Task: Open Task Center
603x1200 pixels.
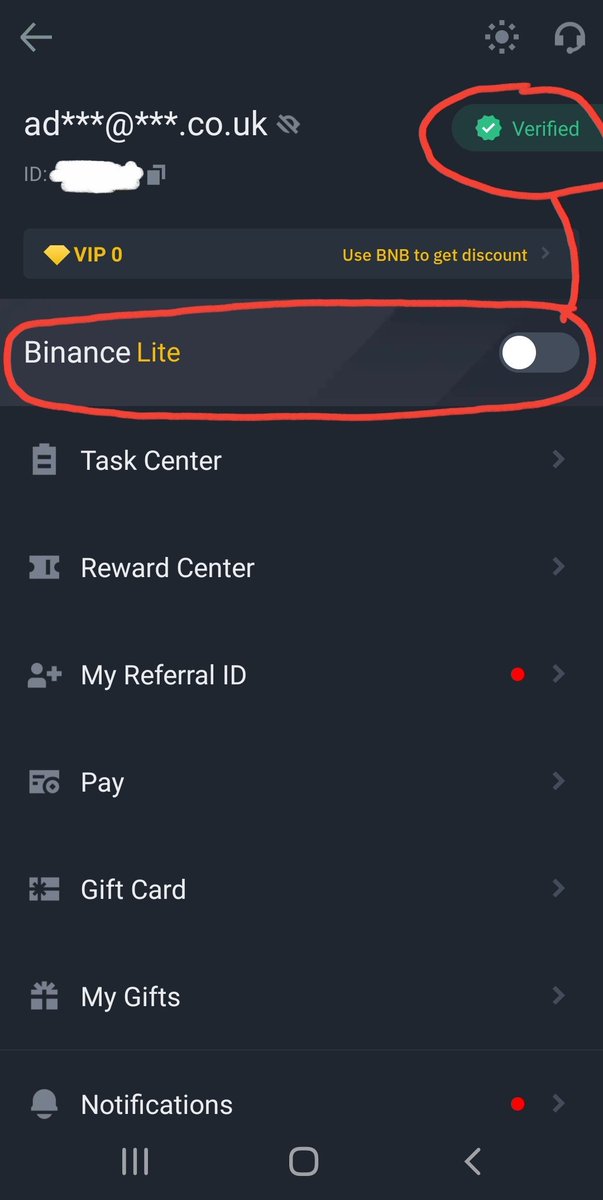Action: tap(301, 460)
